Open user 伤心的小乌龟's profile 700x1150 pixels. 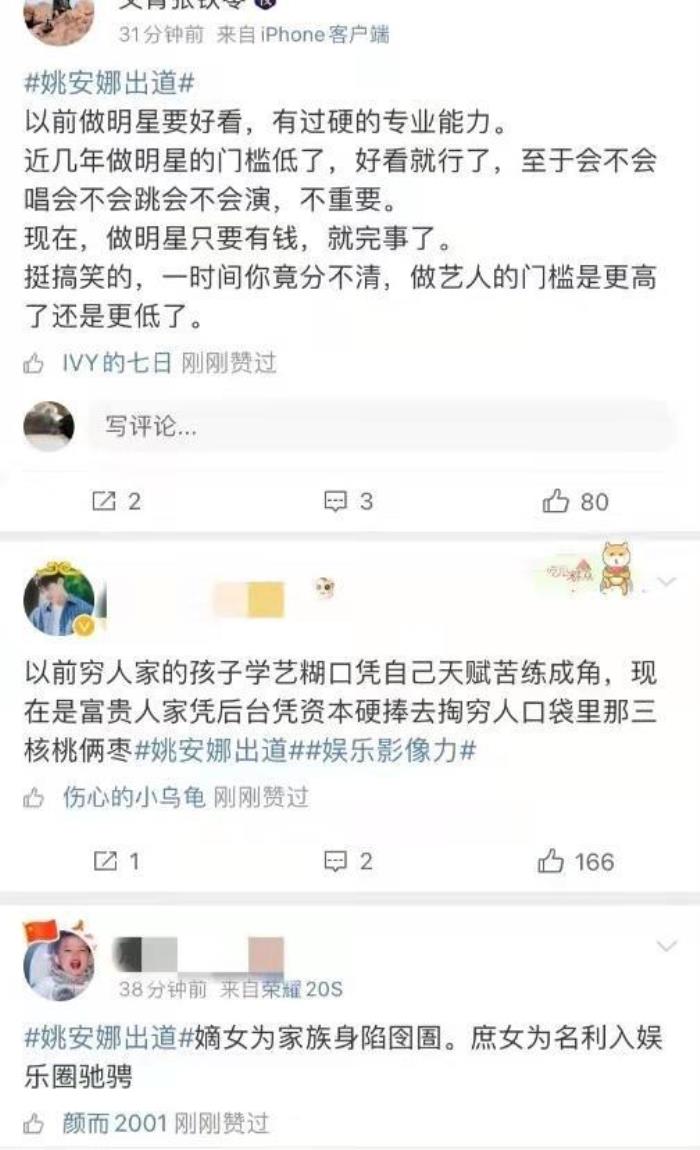click(133, 797)
